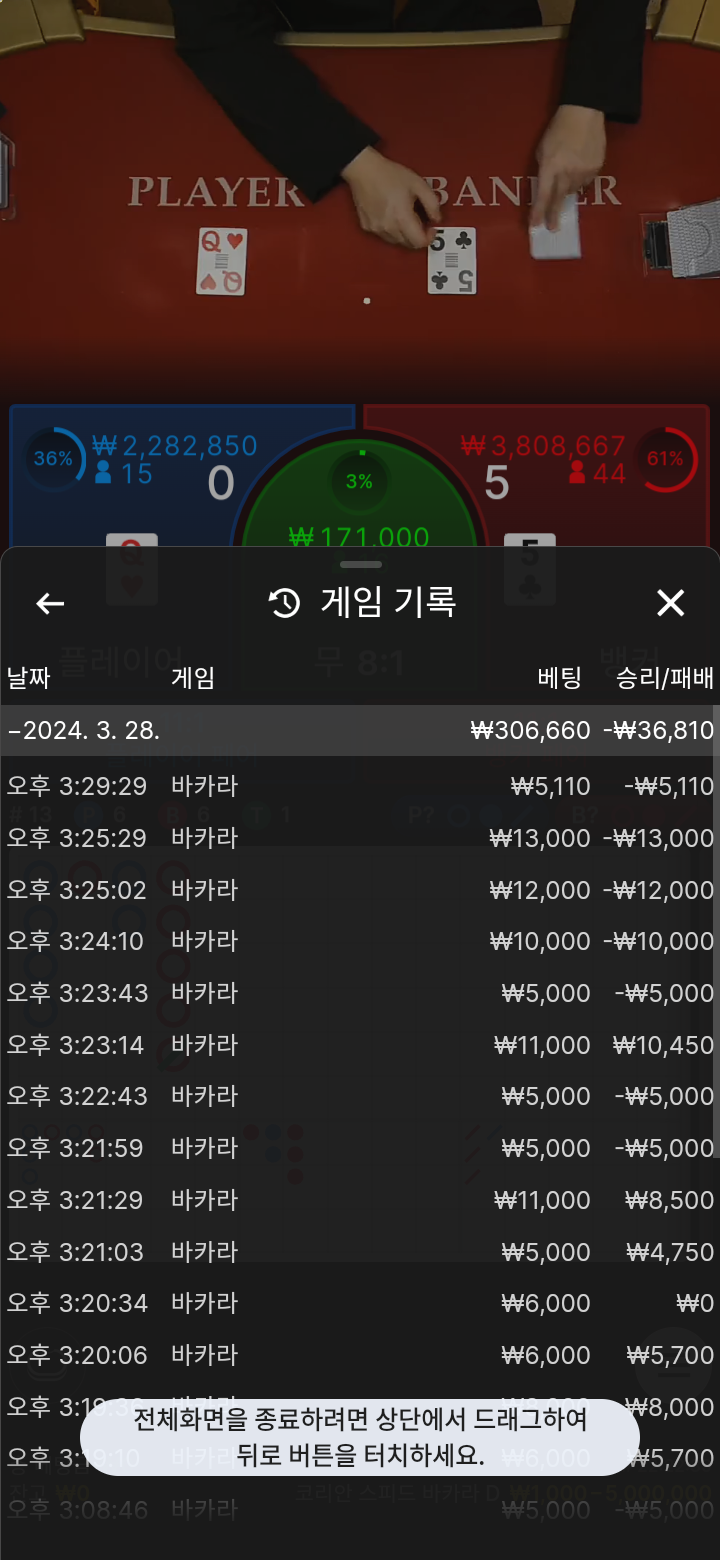The image size is (720, 1560).
Task: Open the 오후 3:25:29 바카라 record
Action: click(360, 838)
